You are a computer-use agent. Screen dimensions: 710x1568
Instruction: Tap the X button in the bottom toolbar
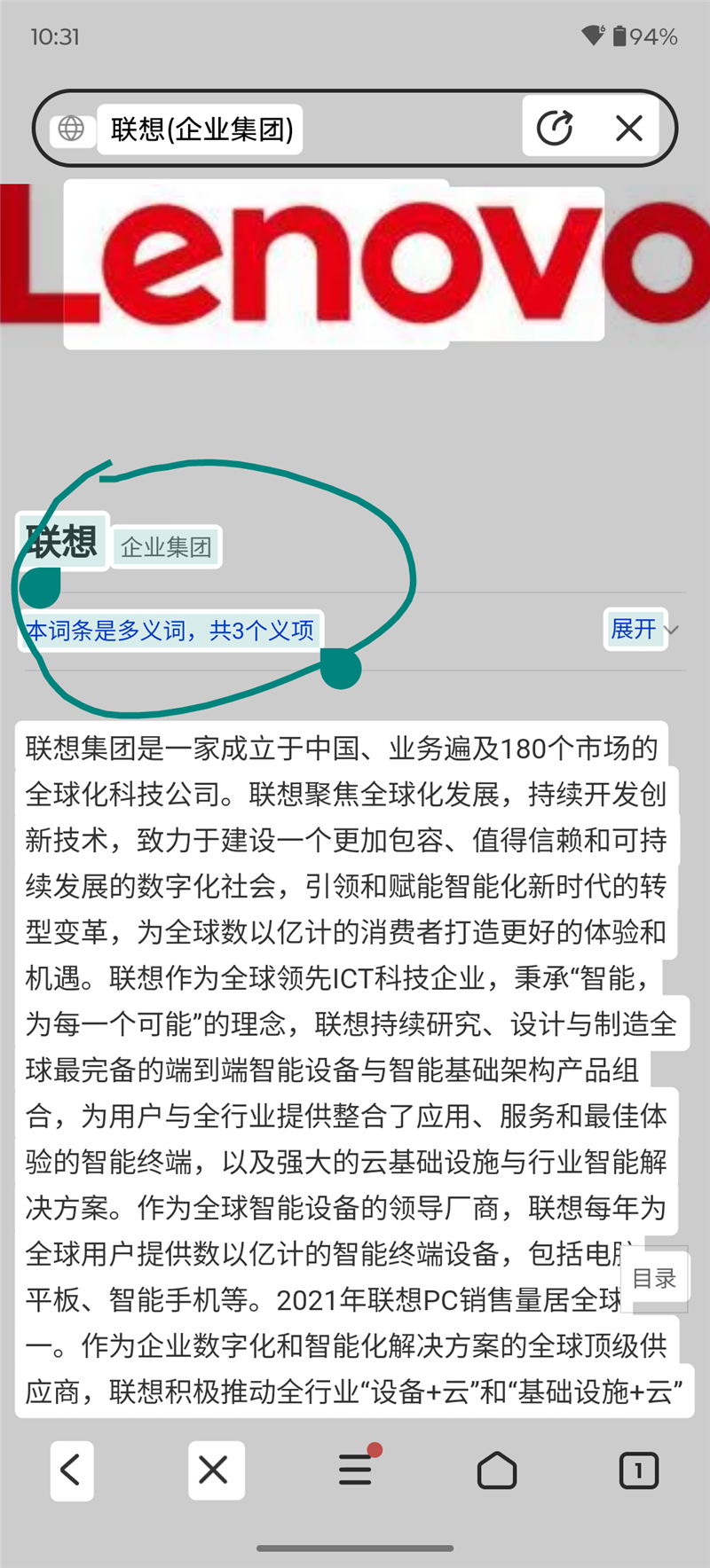pos(214,1470)
